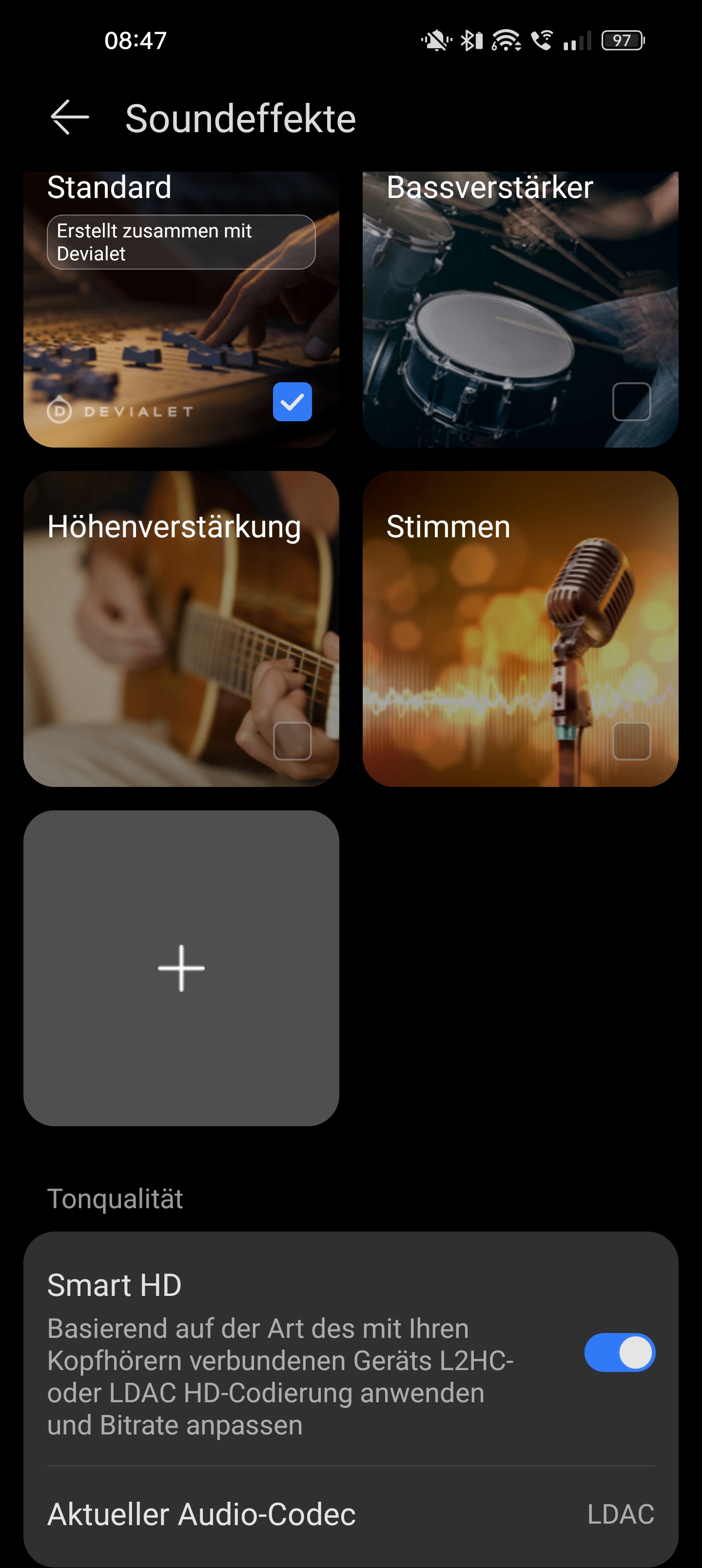The height and width of the screenshot is (1568, 702).
Task: Tap the Soundeffekte page title
Action: (240, 118)
